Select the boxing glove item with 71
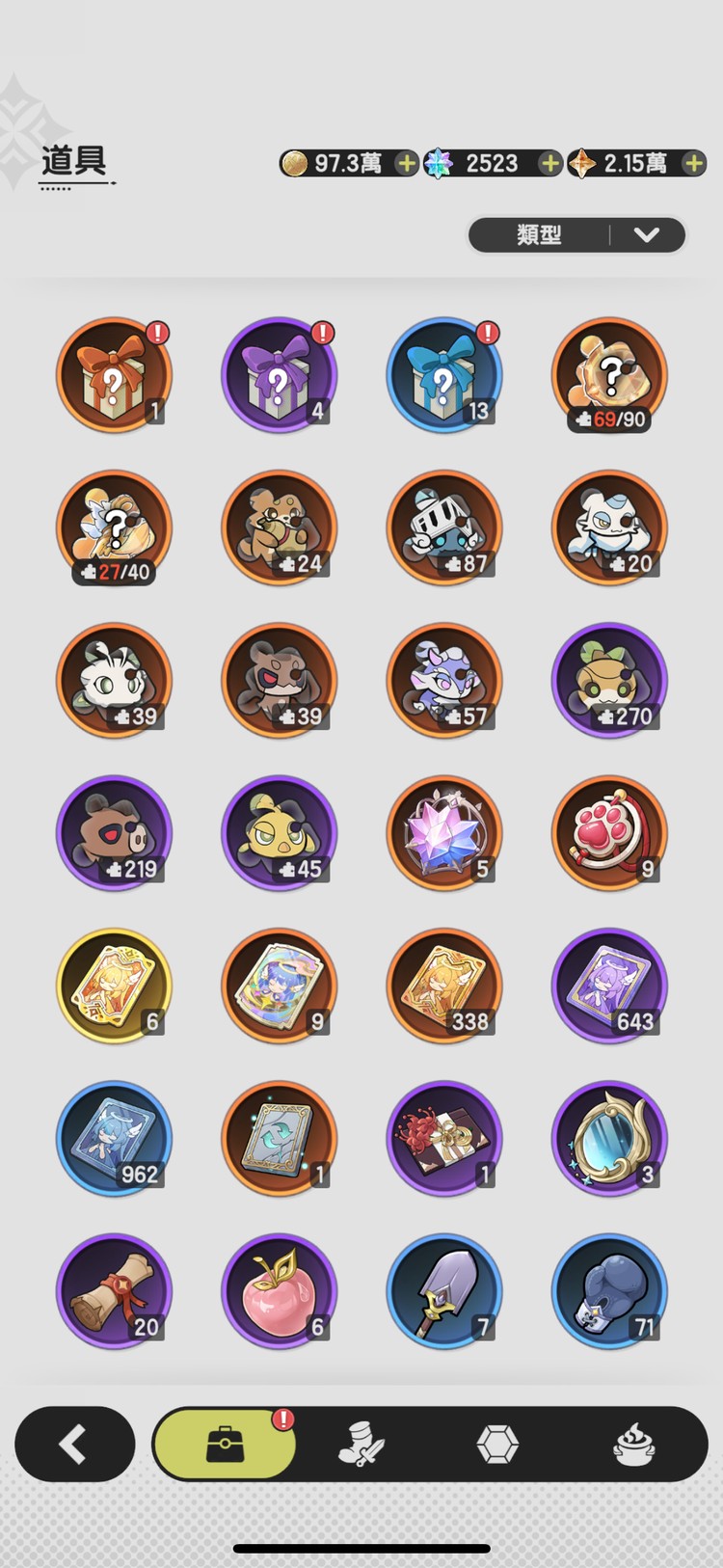The image size is (723, 1568). click(x=609, y=1291)
